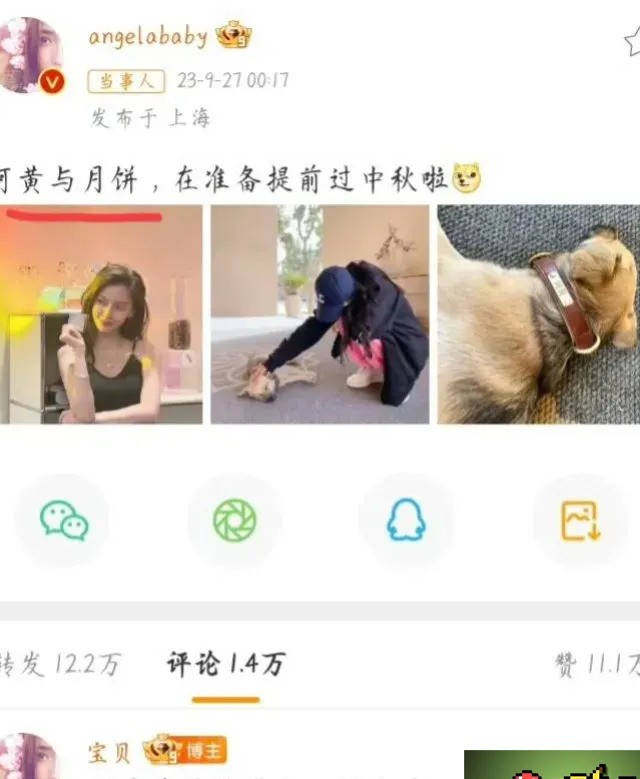
Task: Share the post to QQ
Action: click(x=405, y=521)
